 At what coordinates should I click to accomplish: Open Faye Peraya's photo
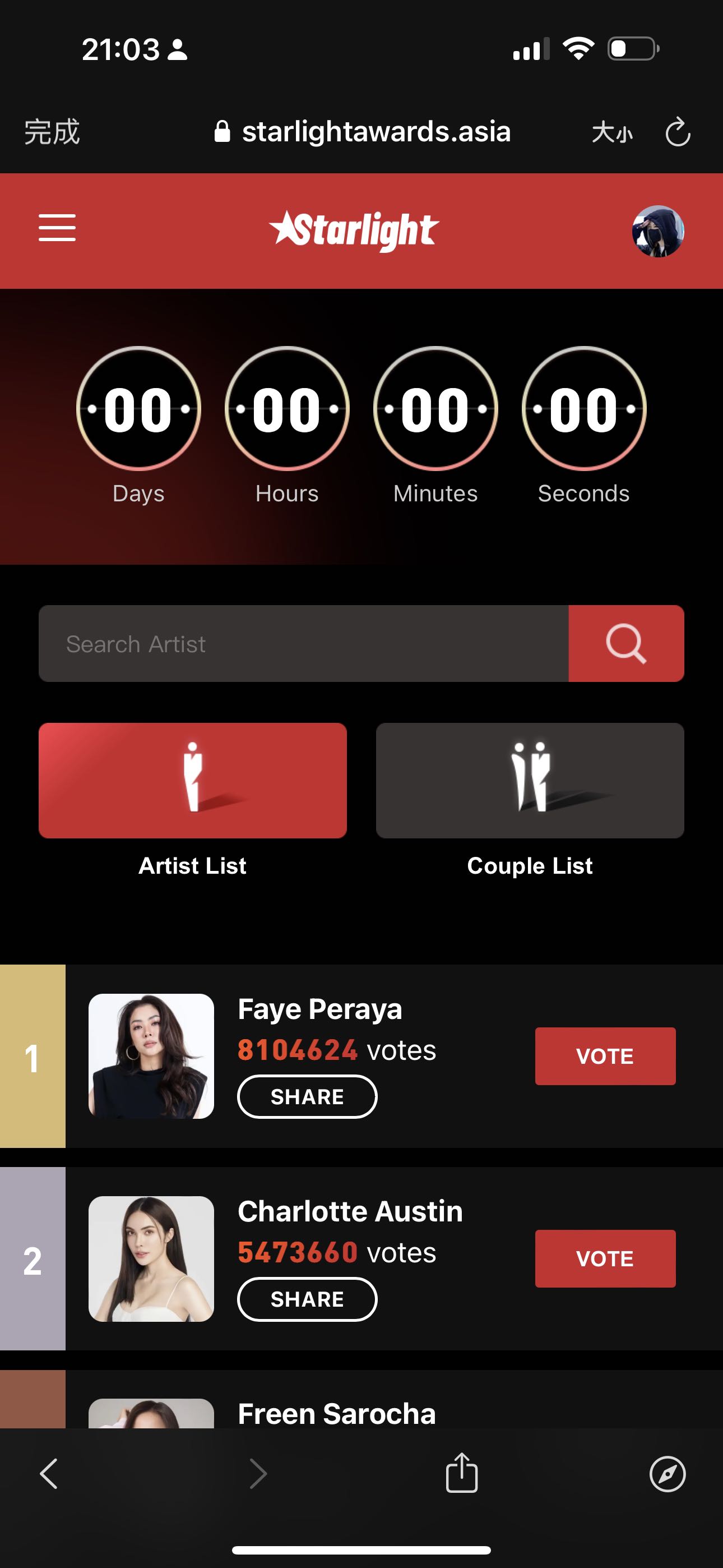[x=151, y=1056]
